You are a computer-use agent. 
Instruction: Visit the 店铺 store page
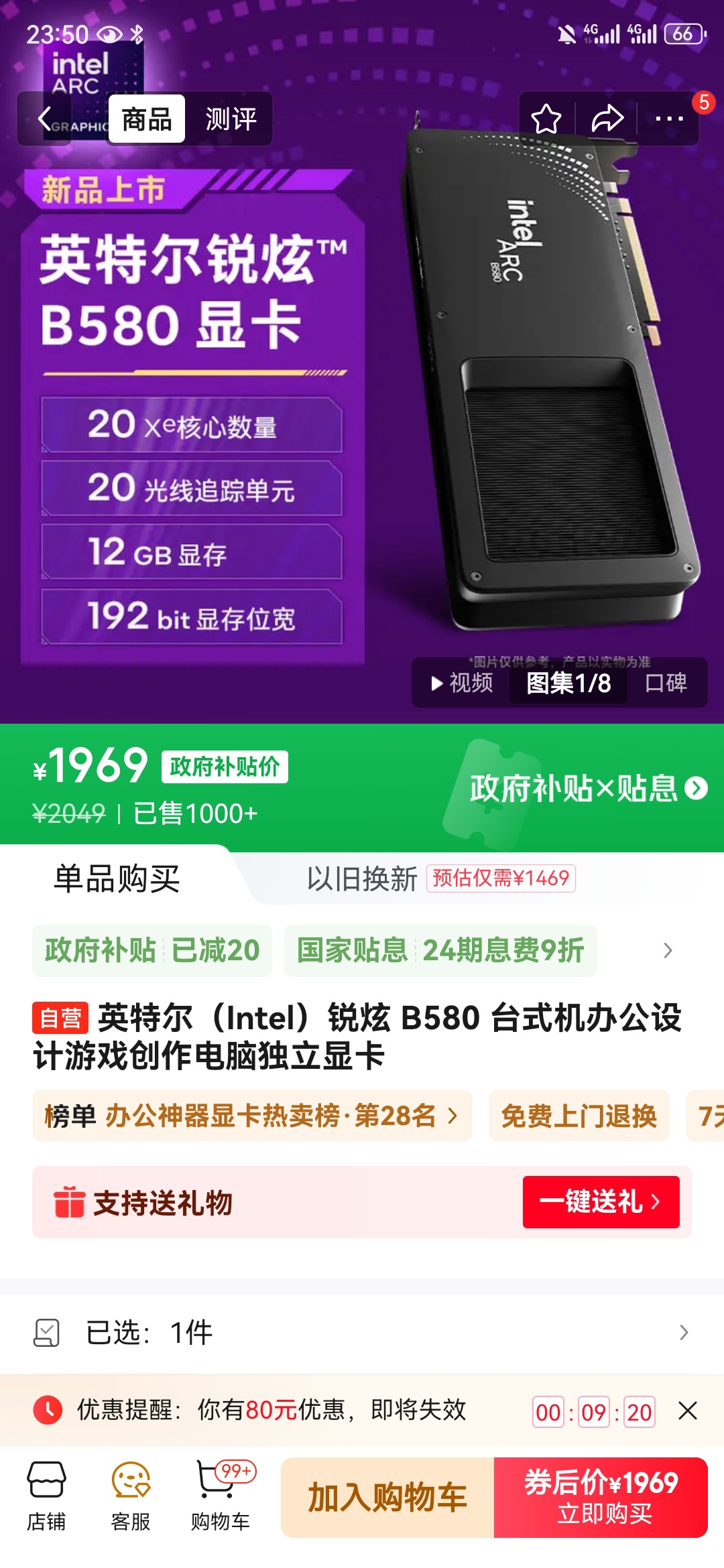(x=46, y=1497)
